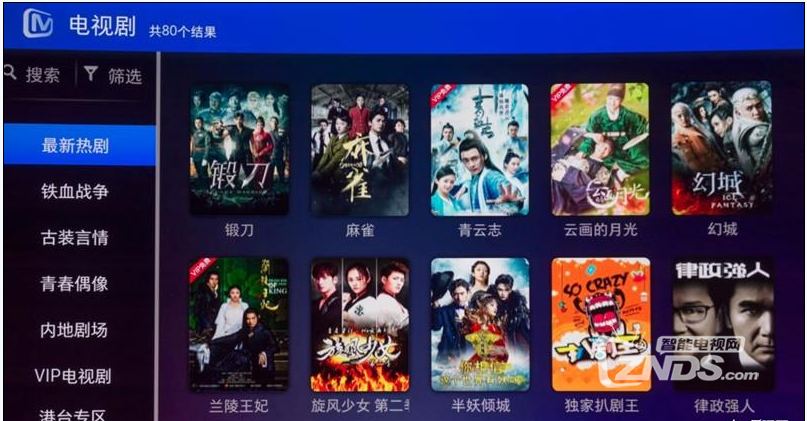Open the drama 锻刀
This screenshot has height=421, width=807.
click(239, 149)
